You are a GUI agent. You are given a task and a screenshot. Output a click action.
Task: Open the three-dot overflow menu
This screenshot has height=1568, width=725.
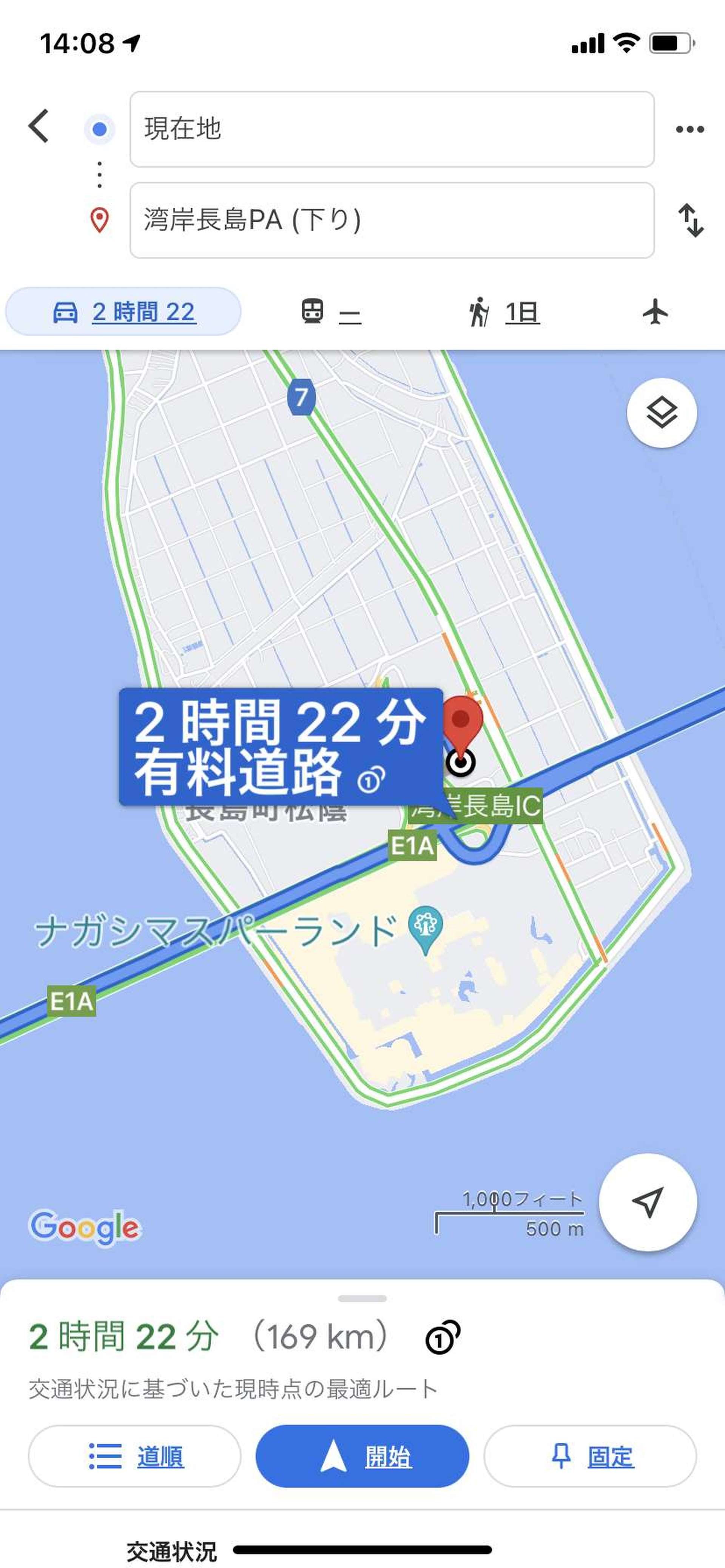pyautogui.click(x=690, y=129)
